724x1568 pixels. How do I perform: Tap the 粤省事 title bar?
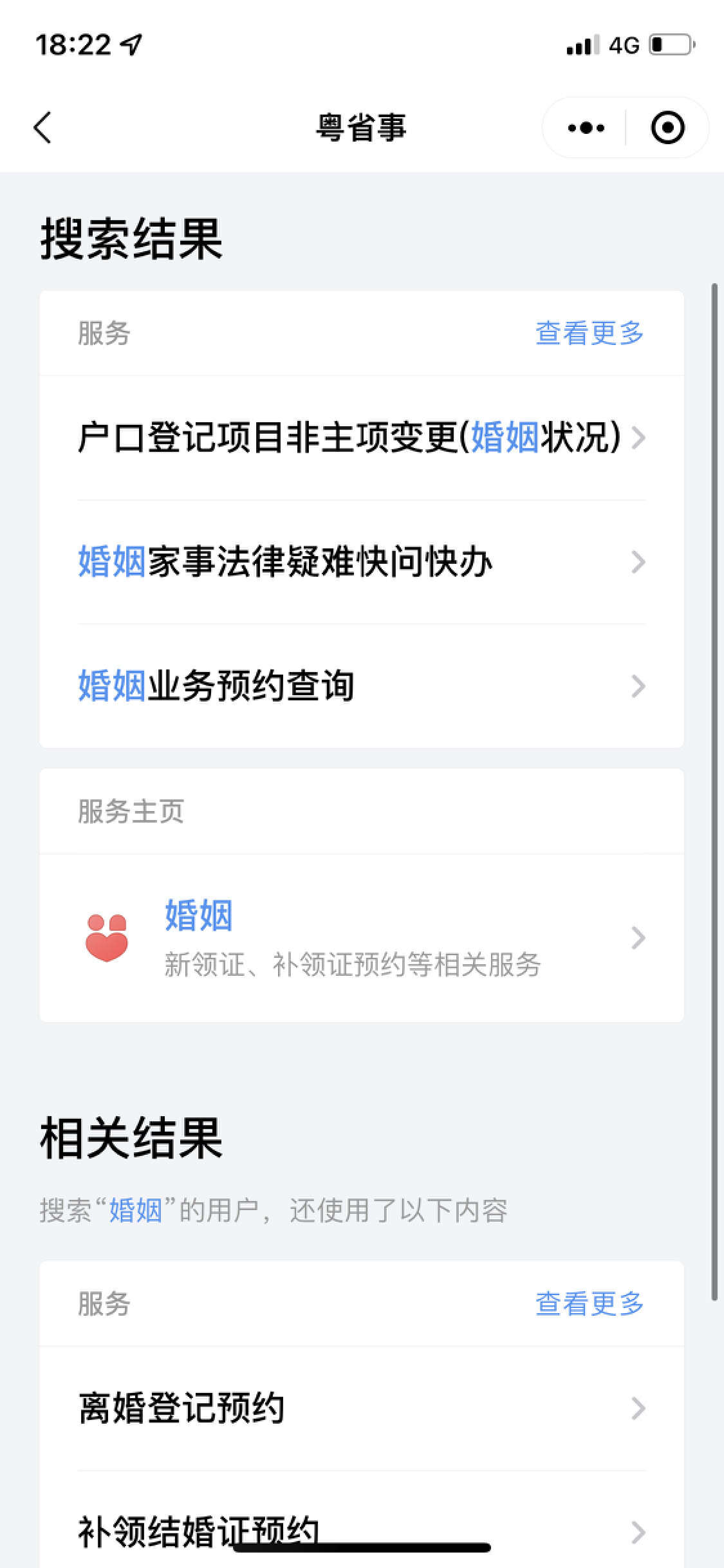pos(362,127)
